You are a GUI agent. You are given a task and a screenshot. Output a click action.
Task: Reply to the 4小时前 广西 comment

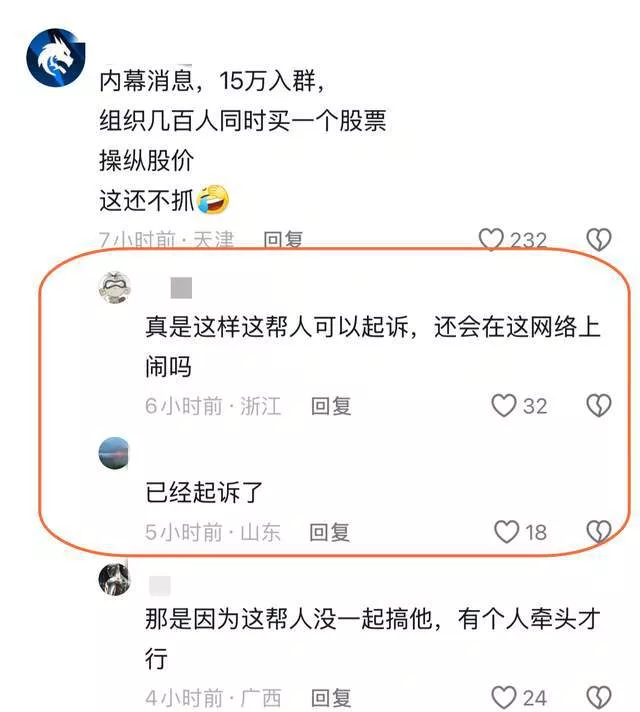[x=331, y=697]
